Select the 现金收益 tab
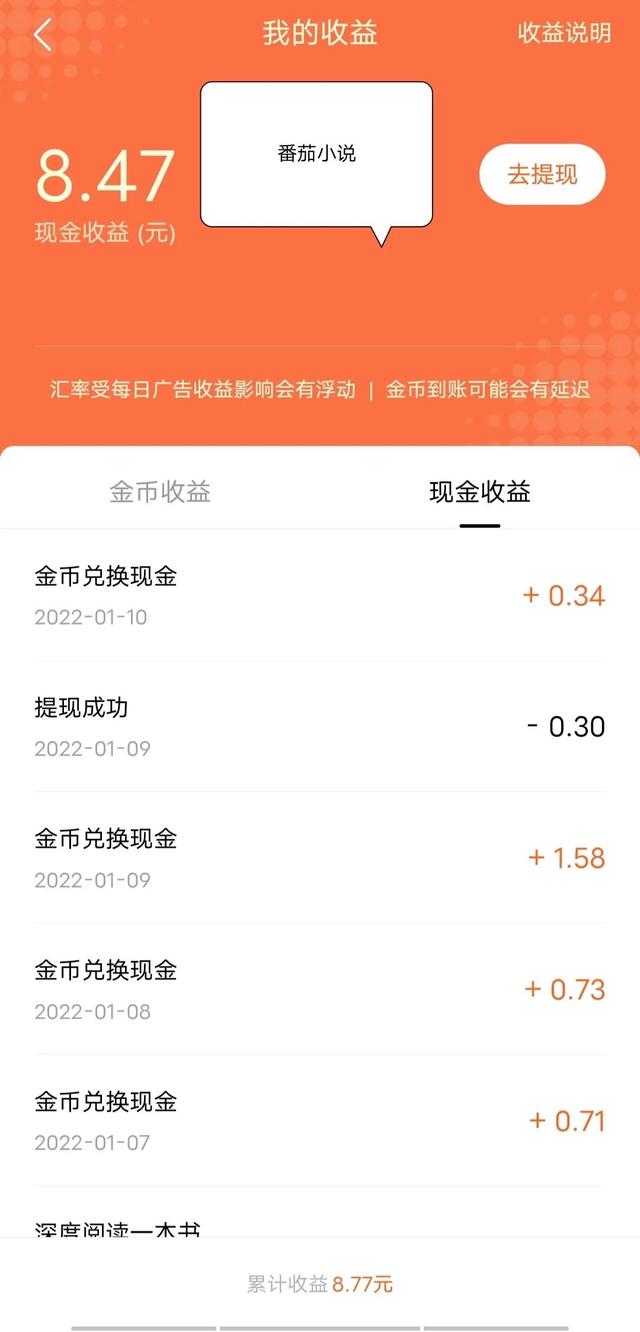 pyautogui.click(x=480, y=491)
